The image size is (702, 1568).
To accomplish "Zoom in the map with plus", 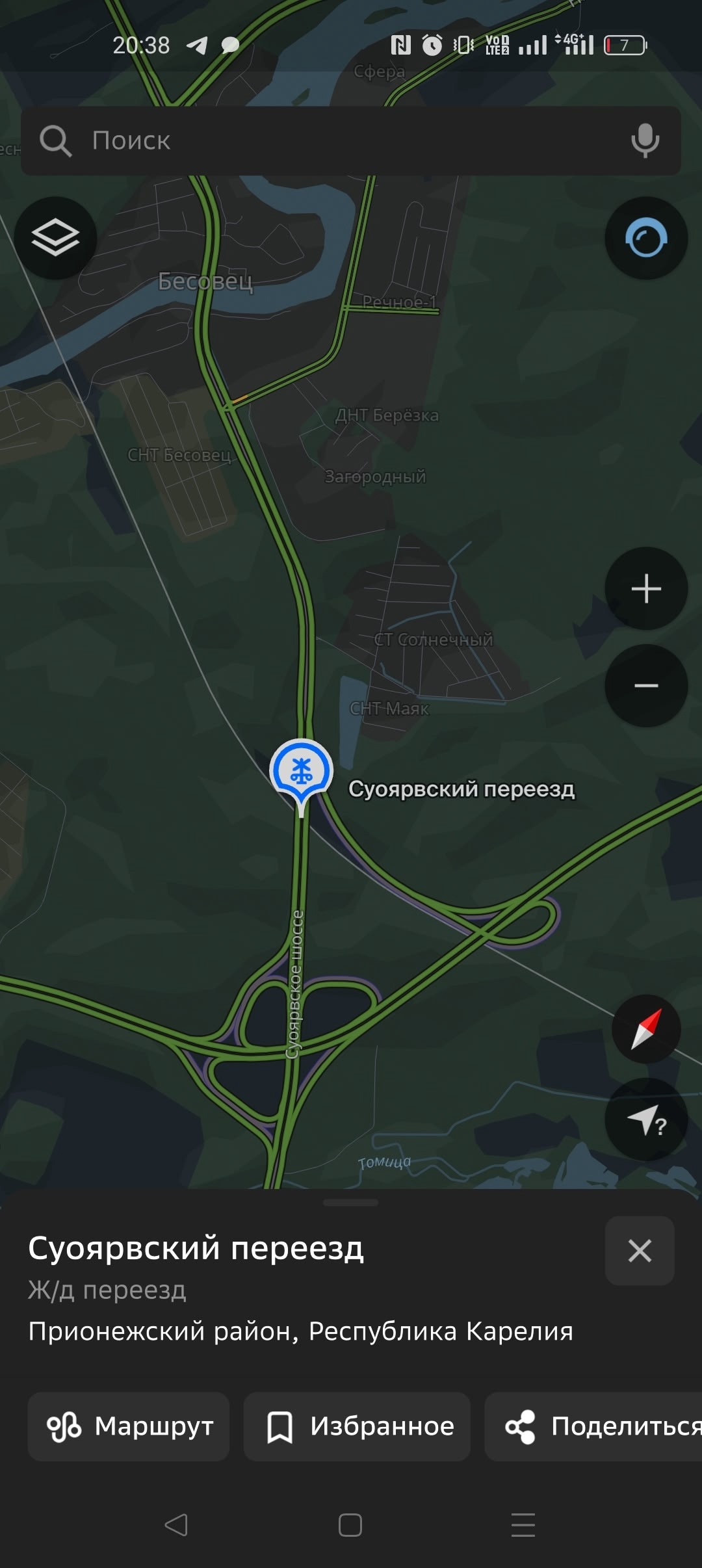I will click(x=645, y=588).
